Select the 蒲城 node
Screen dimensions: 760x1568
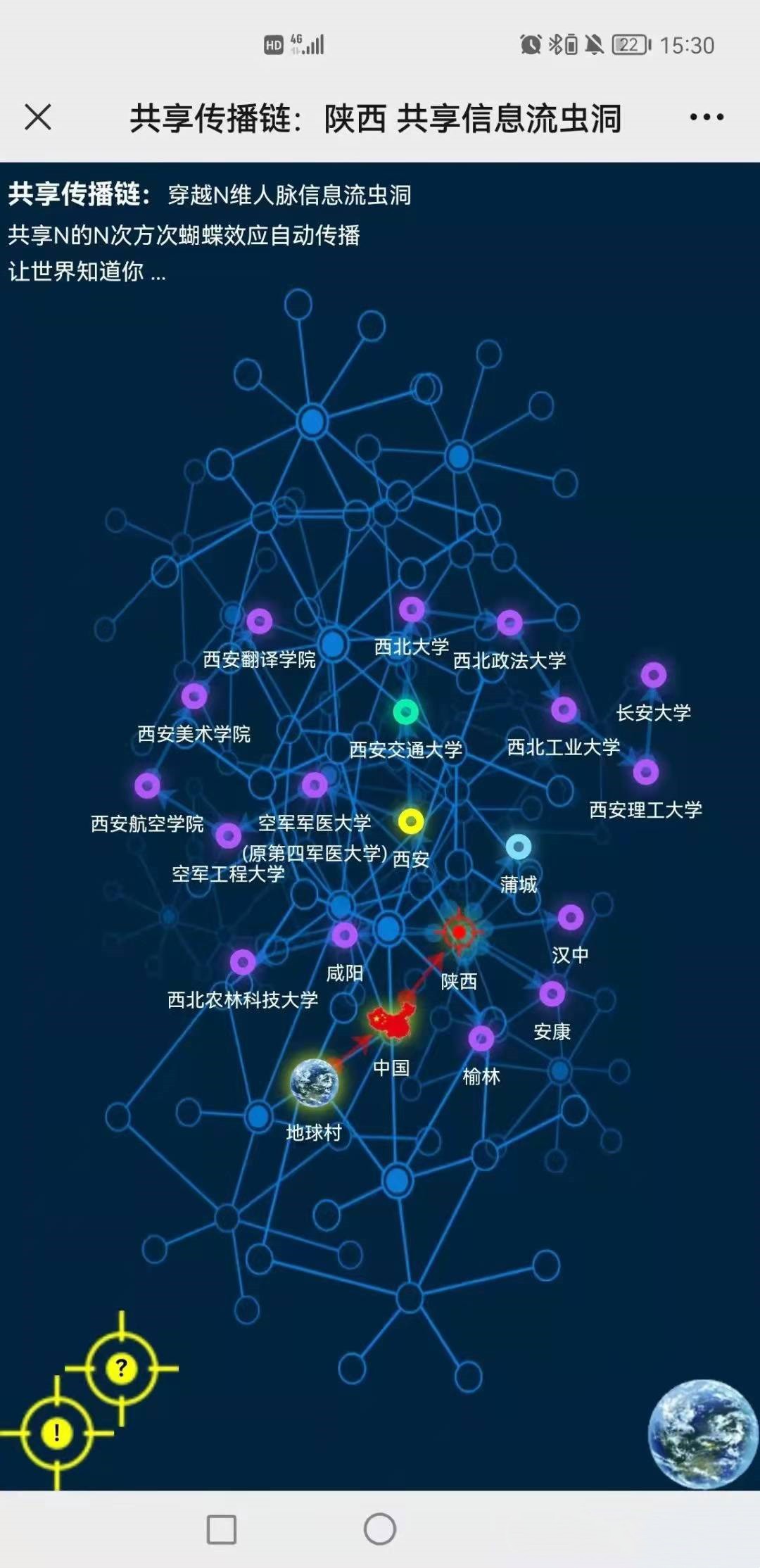[x=519, y=847]
